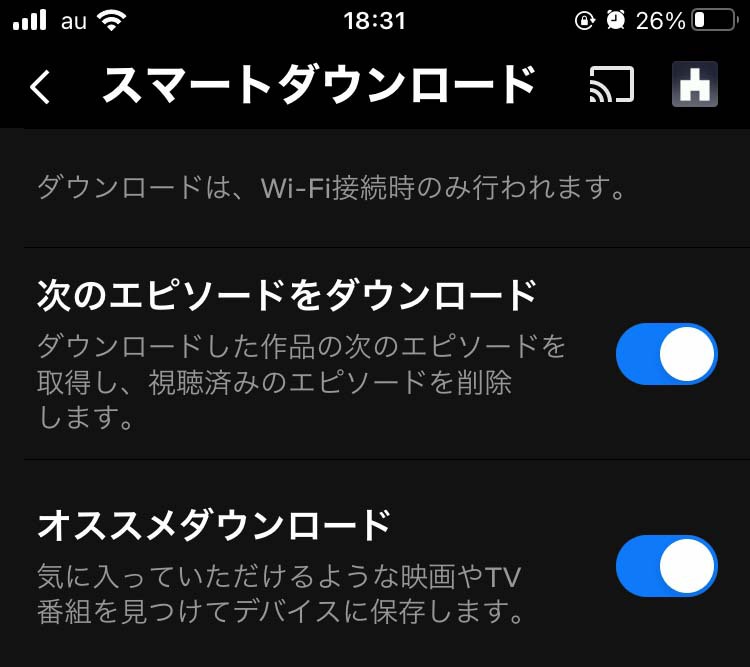Go back from スマートダウンロード screen

(x=40, y=87)
